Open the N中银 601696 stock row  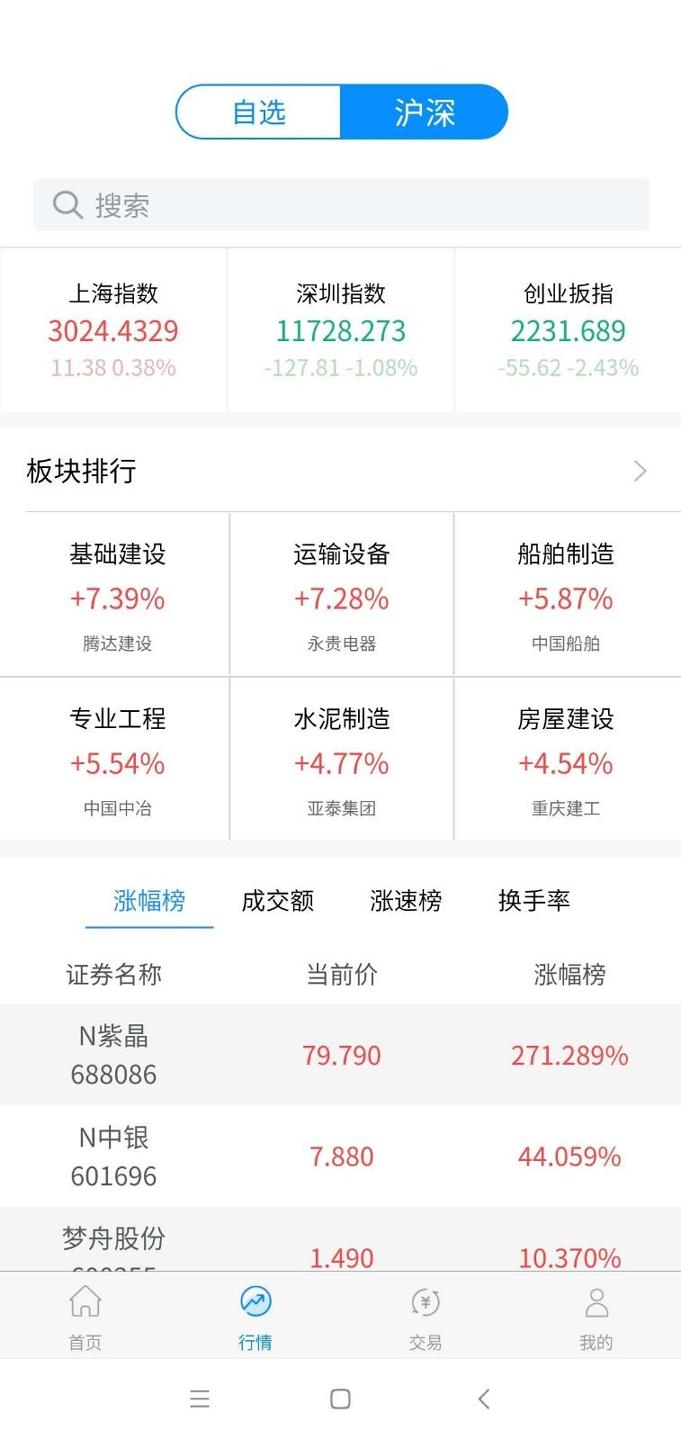click(x=340, y=1156)
